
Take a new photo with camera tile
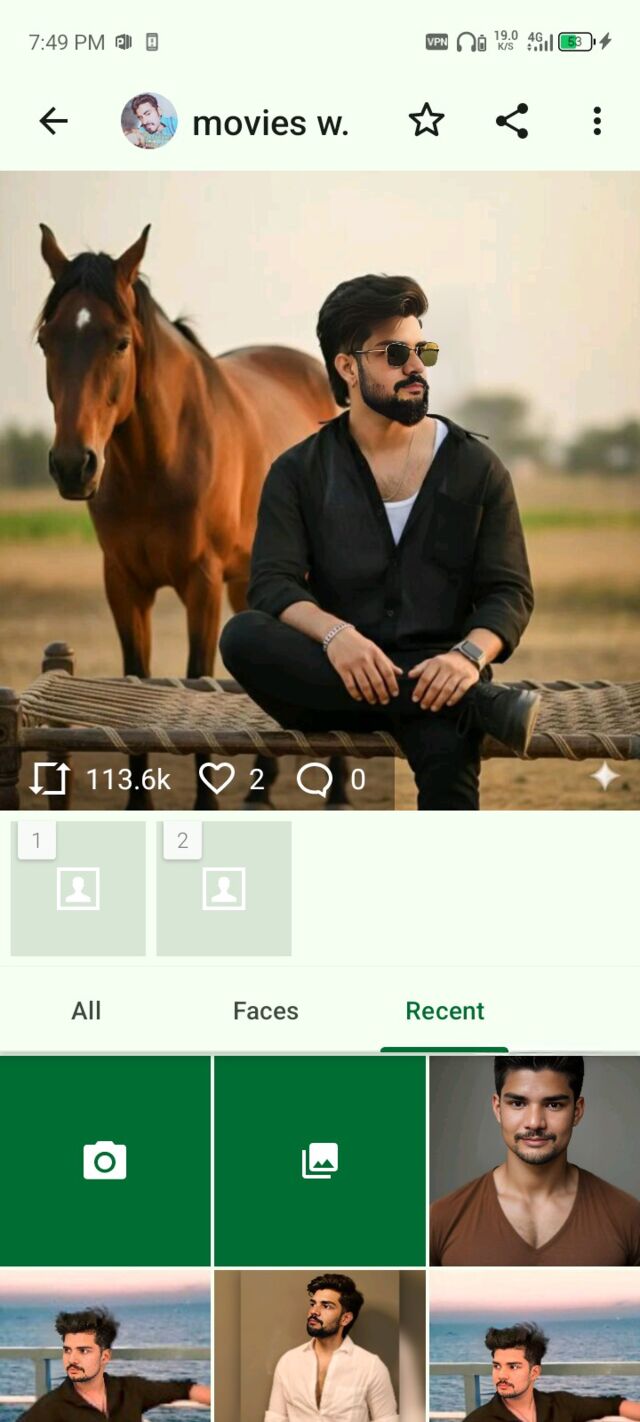point(105,1160)
